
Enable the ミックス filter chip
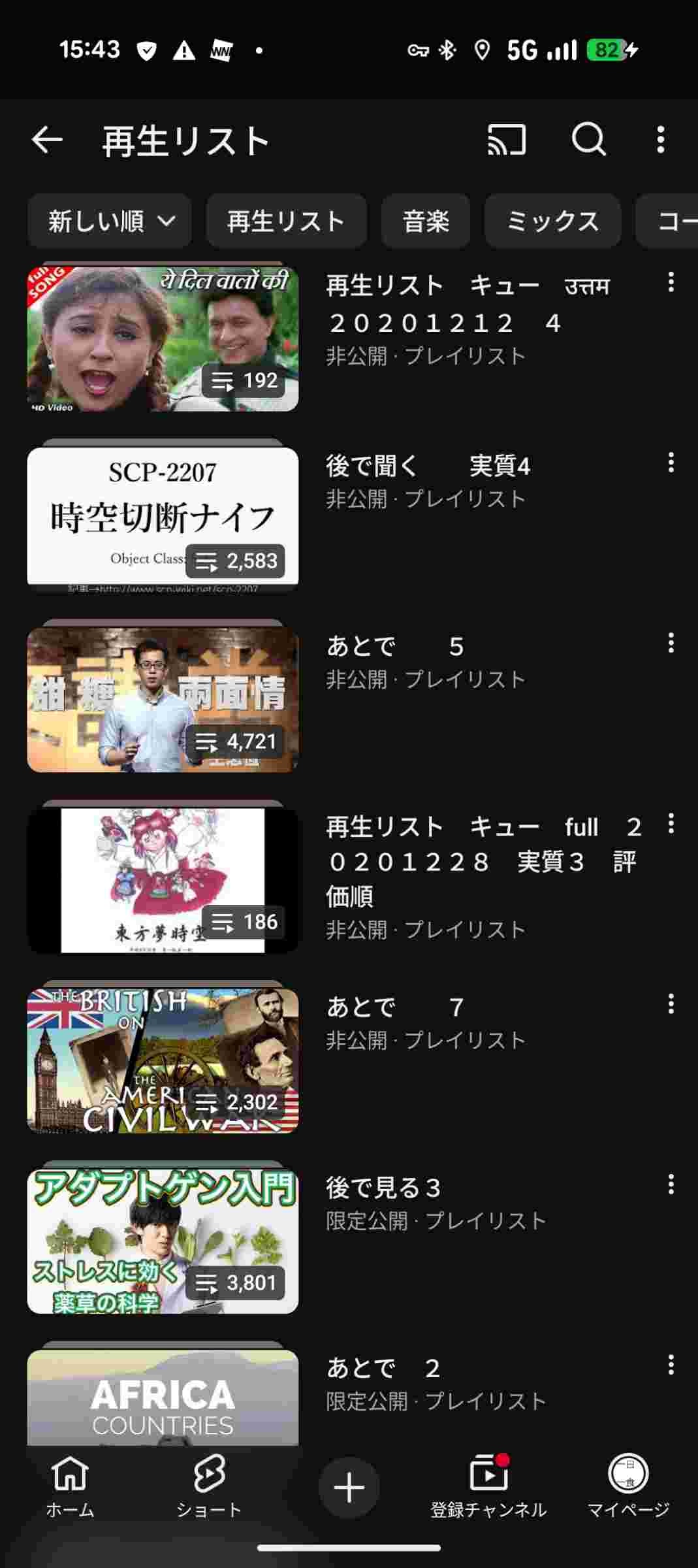pyautogui.click(x=552, y=221)
